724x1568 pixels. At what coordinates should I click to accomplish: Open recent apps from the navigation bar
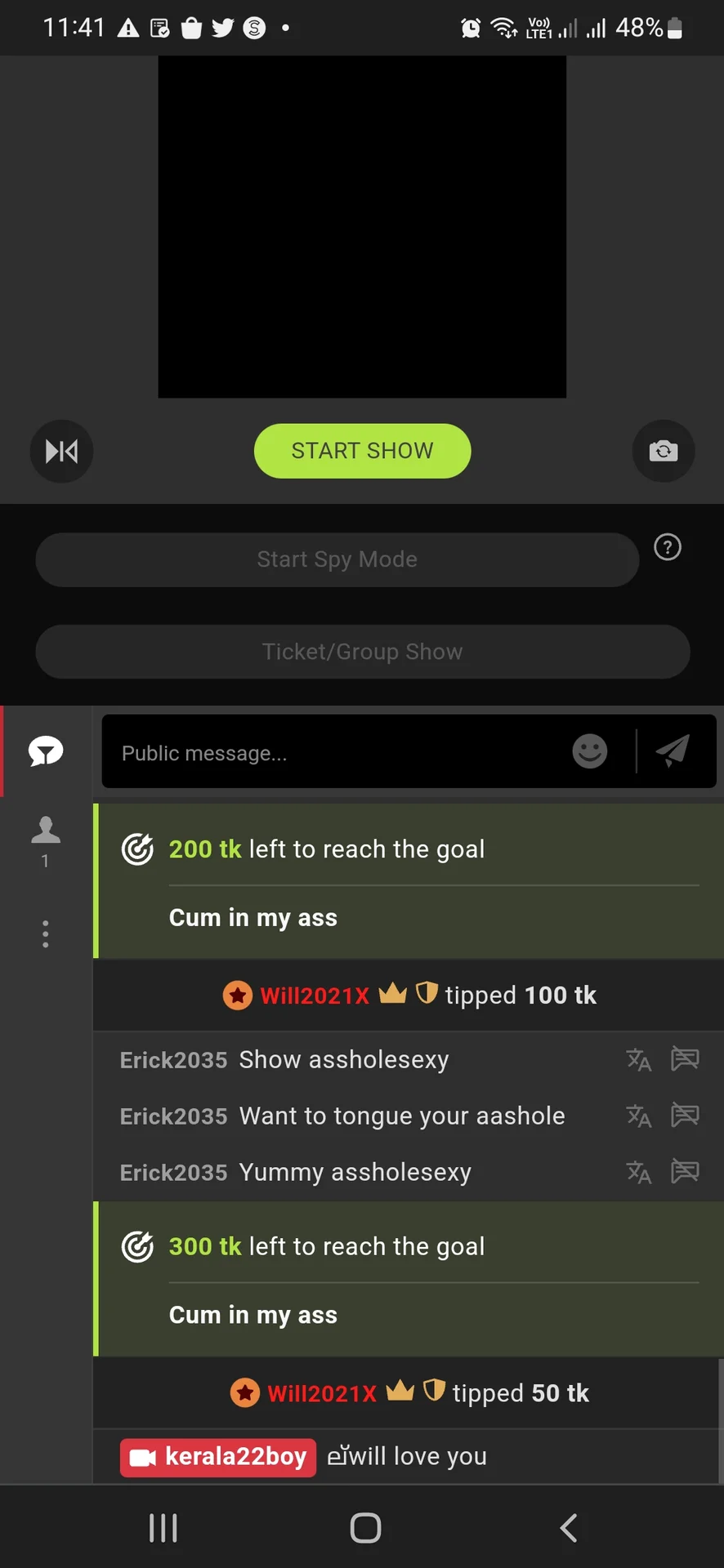(x=163, y=1528)
